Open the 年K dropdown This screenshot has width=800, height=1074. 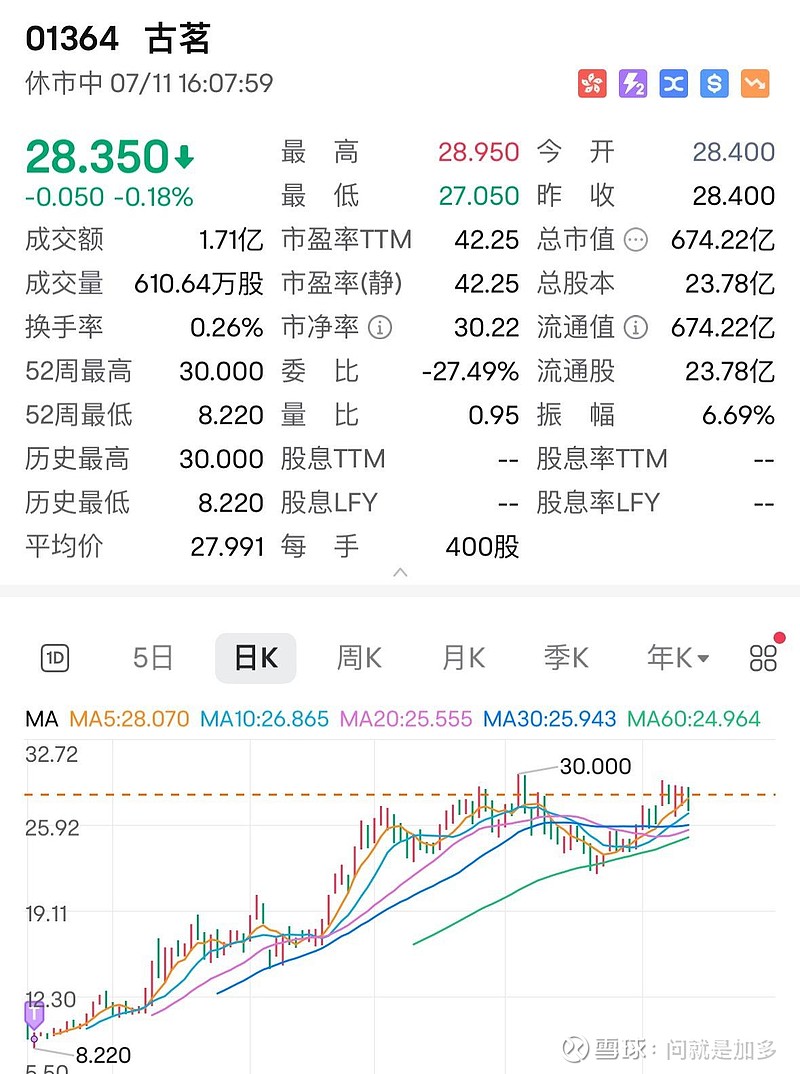[672, 658]
